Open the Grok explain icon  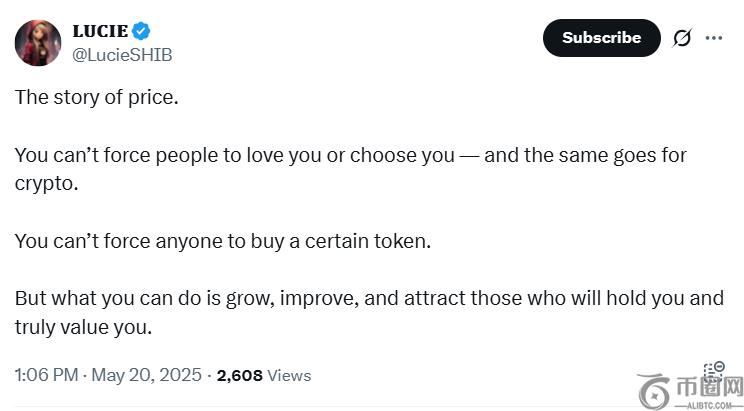(682, 38)
